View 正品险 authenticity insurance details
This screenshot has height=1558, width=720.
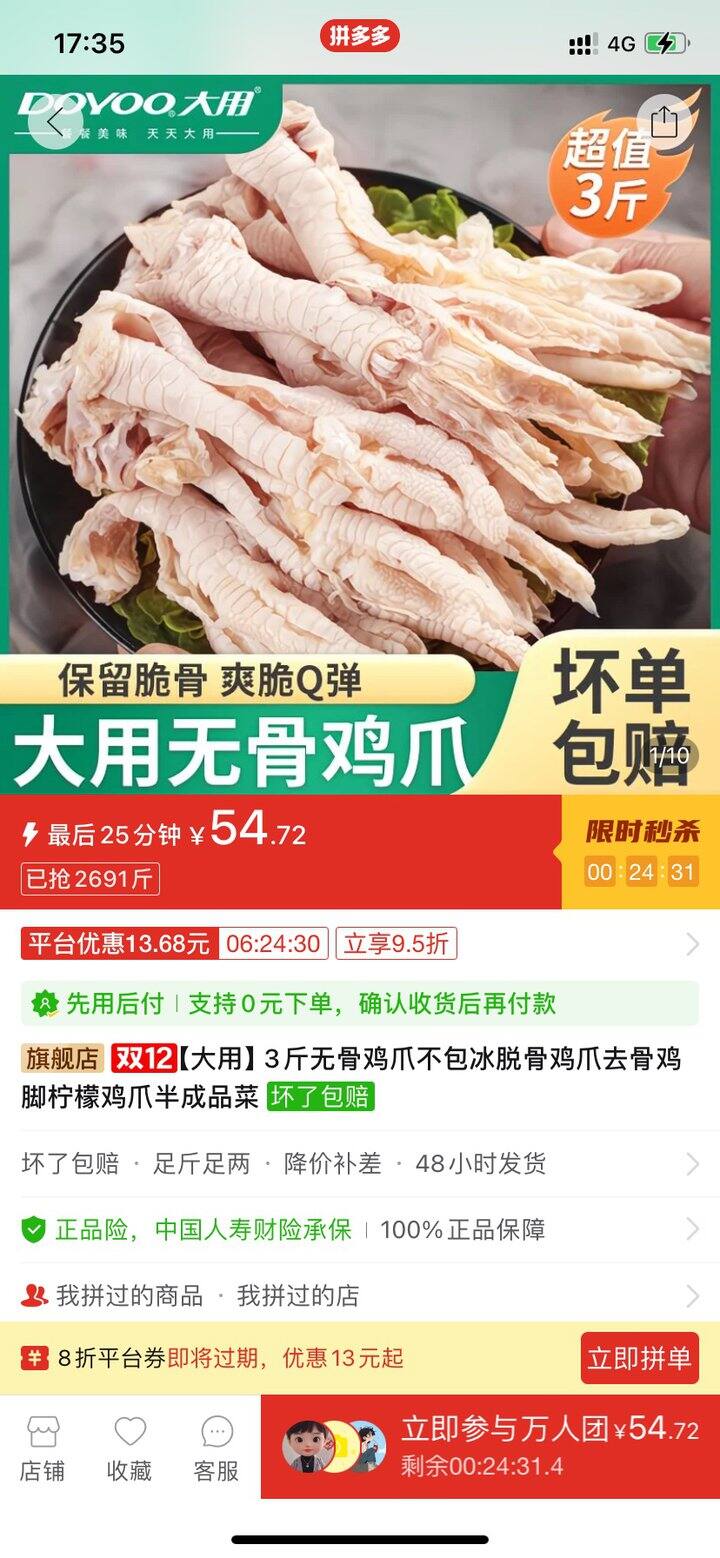coord(360,1230)
